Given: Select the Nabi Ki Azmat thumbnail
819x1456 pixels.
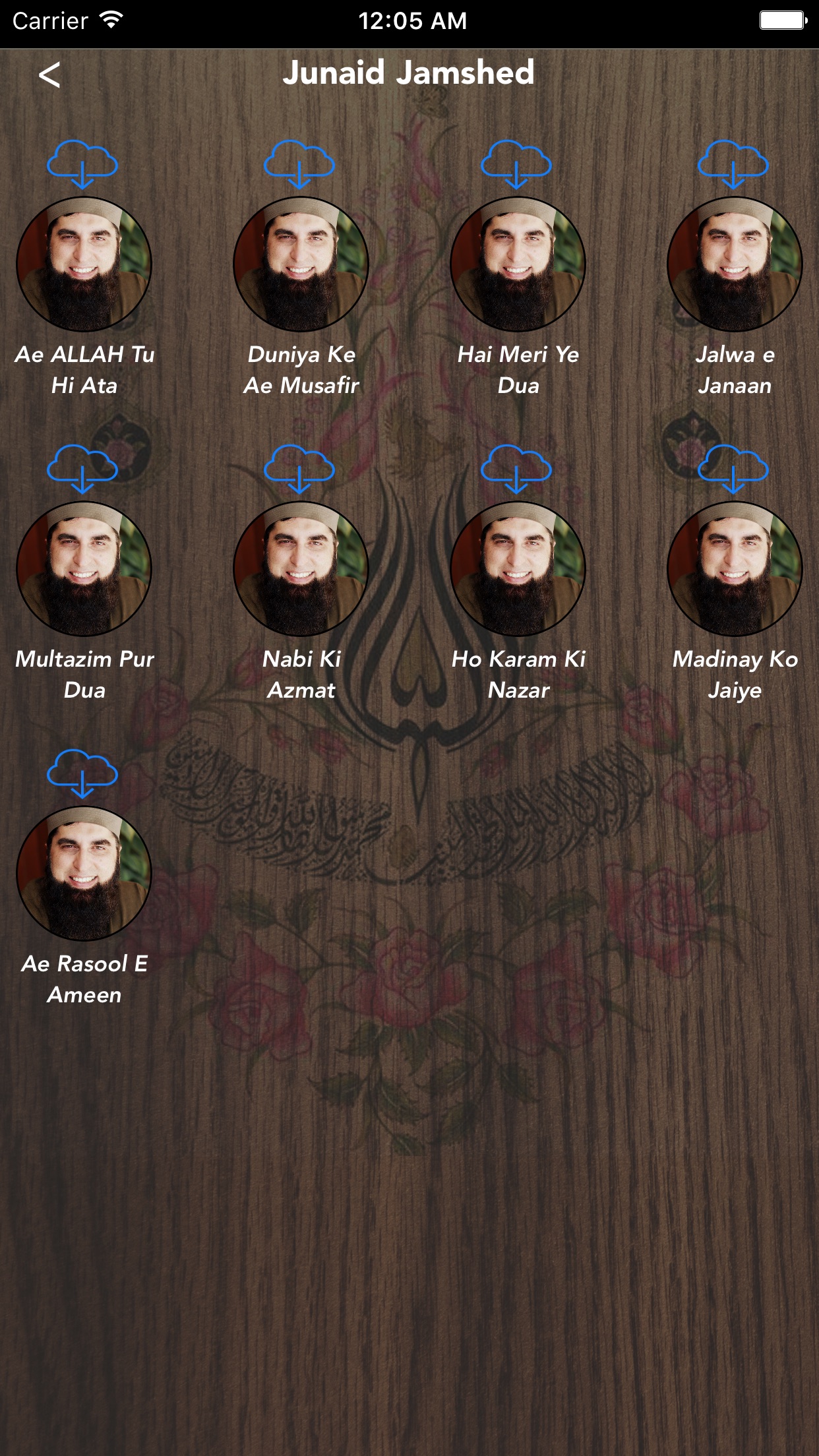Looking at the screenshot, I should point(301,569).
